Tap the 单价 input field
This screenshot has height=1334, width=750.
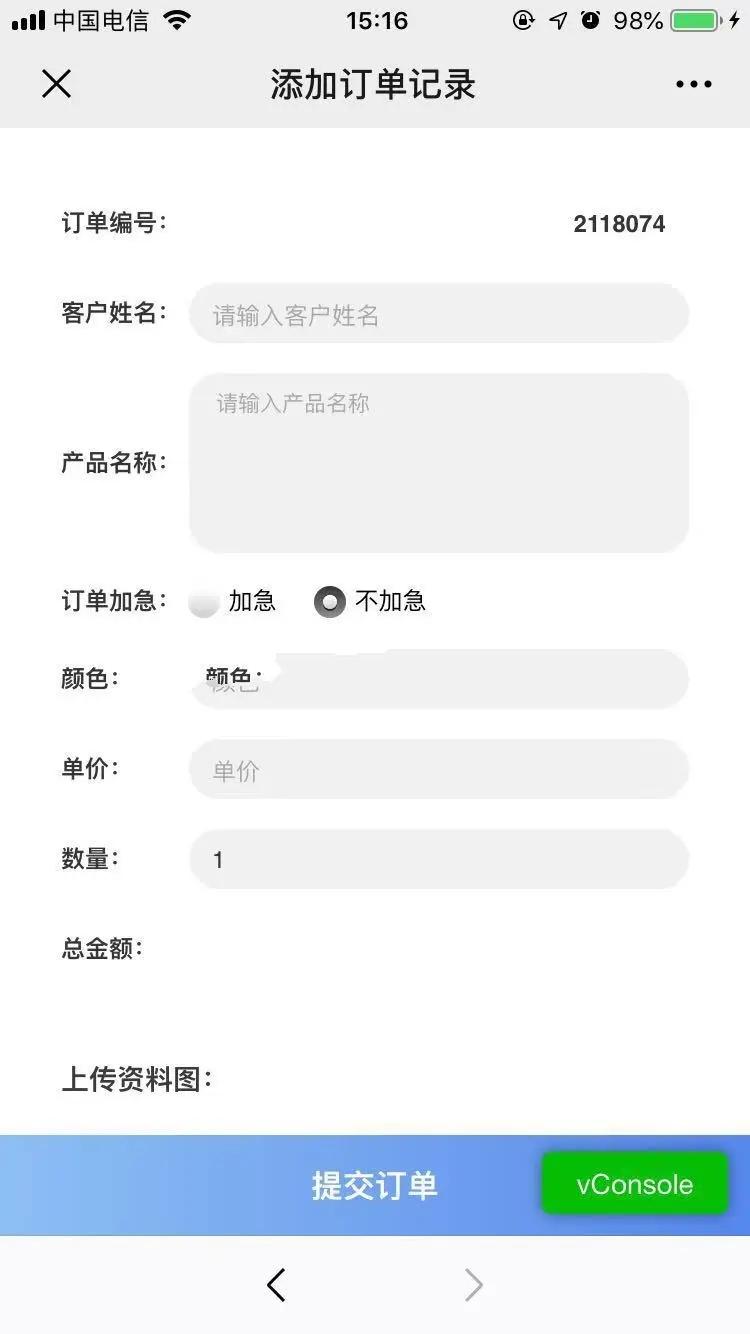[439, 769]
